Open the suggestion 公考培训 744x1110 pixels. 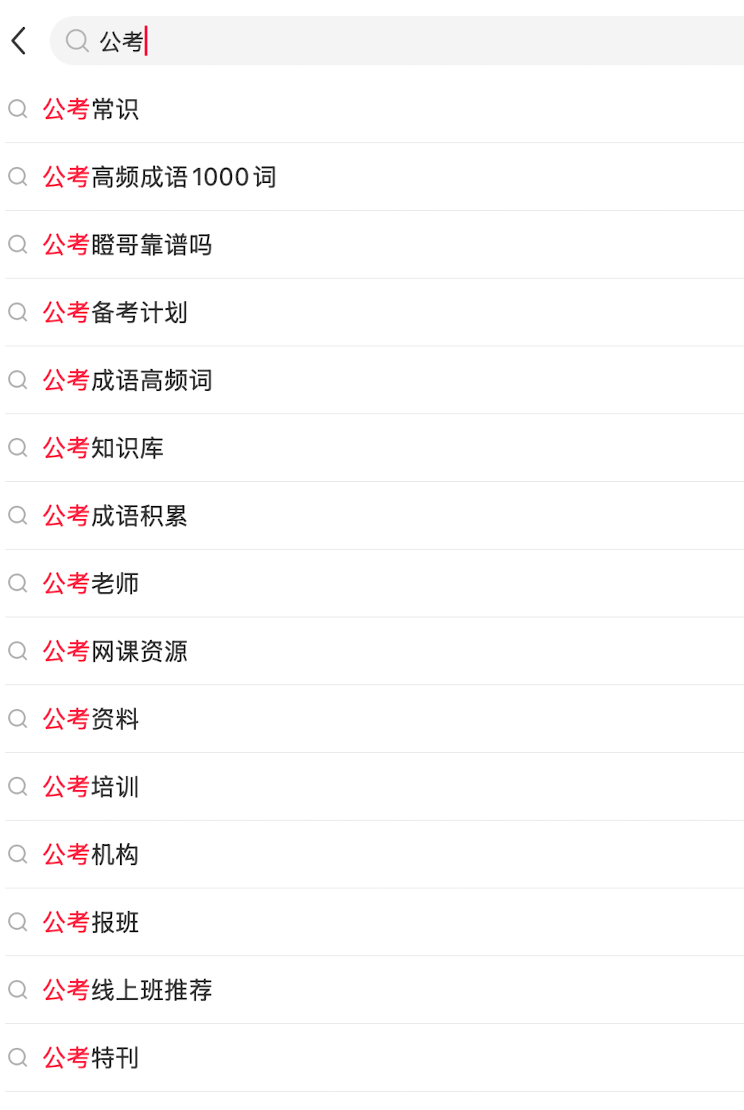click(x=91, y=787)
